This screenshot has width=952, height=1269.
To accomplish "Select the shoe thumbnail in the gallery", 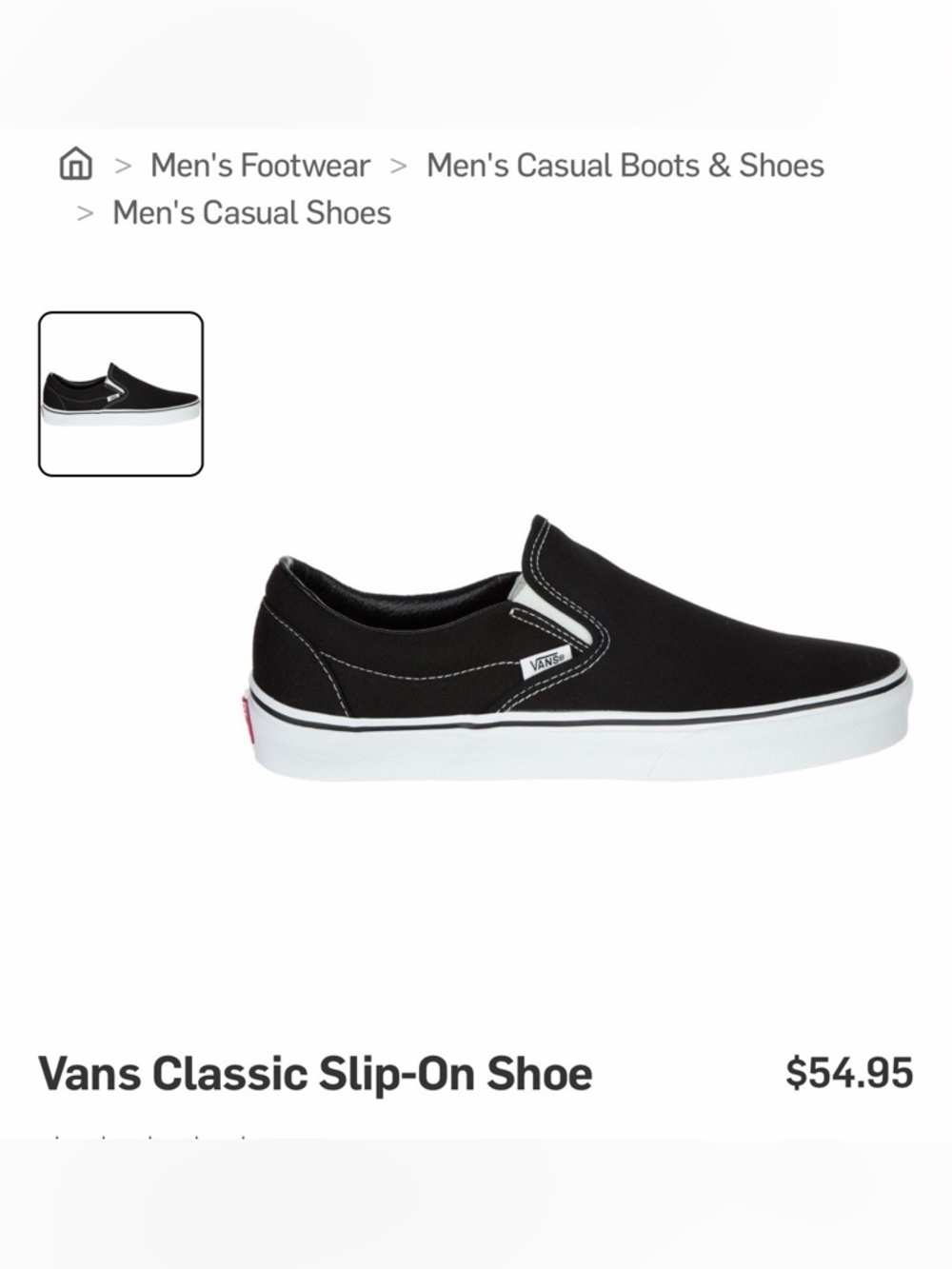I will 123,392.
